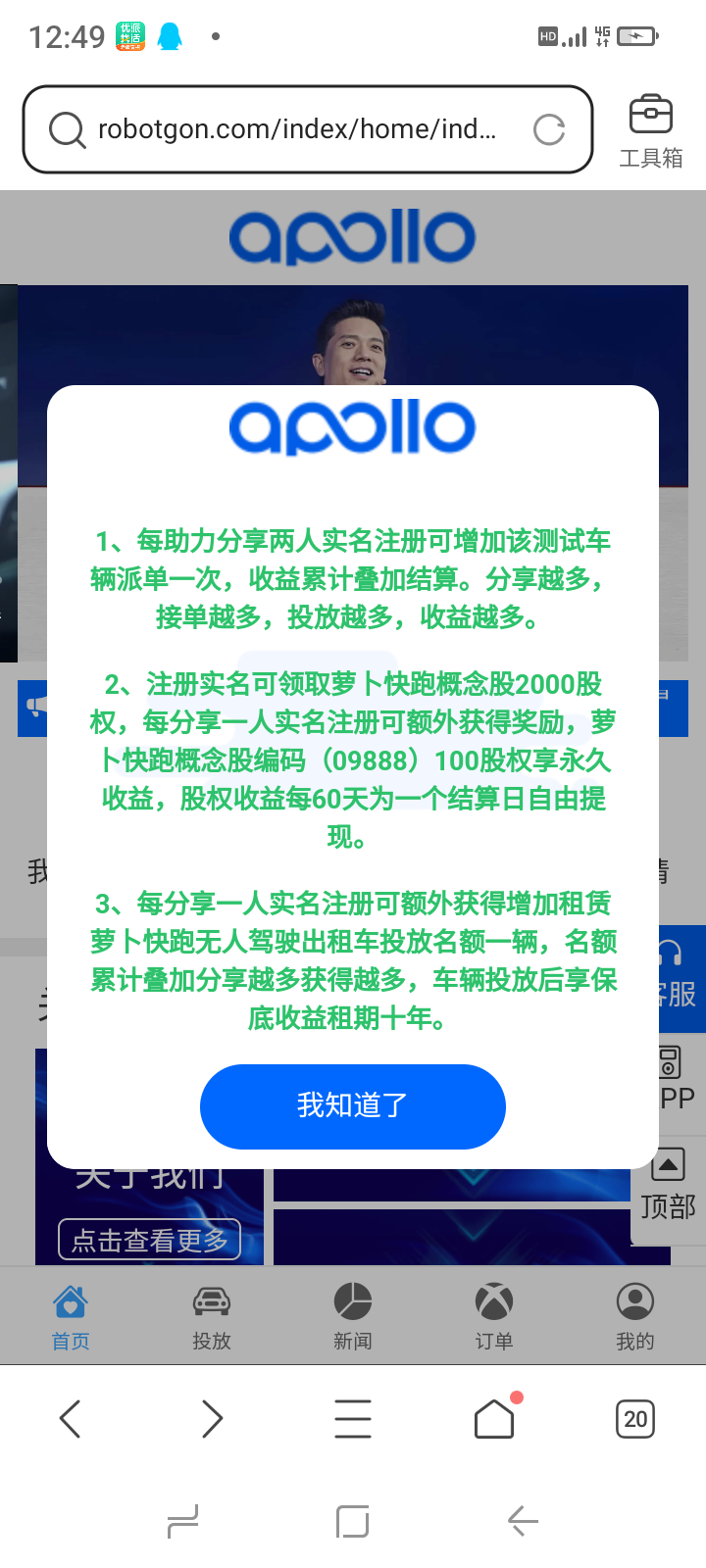706x1568 pixels.
Task: Open the 工具箱 toolbox
Action: (x=650, y=131)
